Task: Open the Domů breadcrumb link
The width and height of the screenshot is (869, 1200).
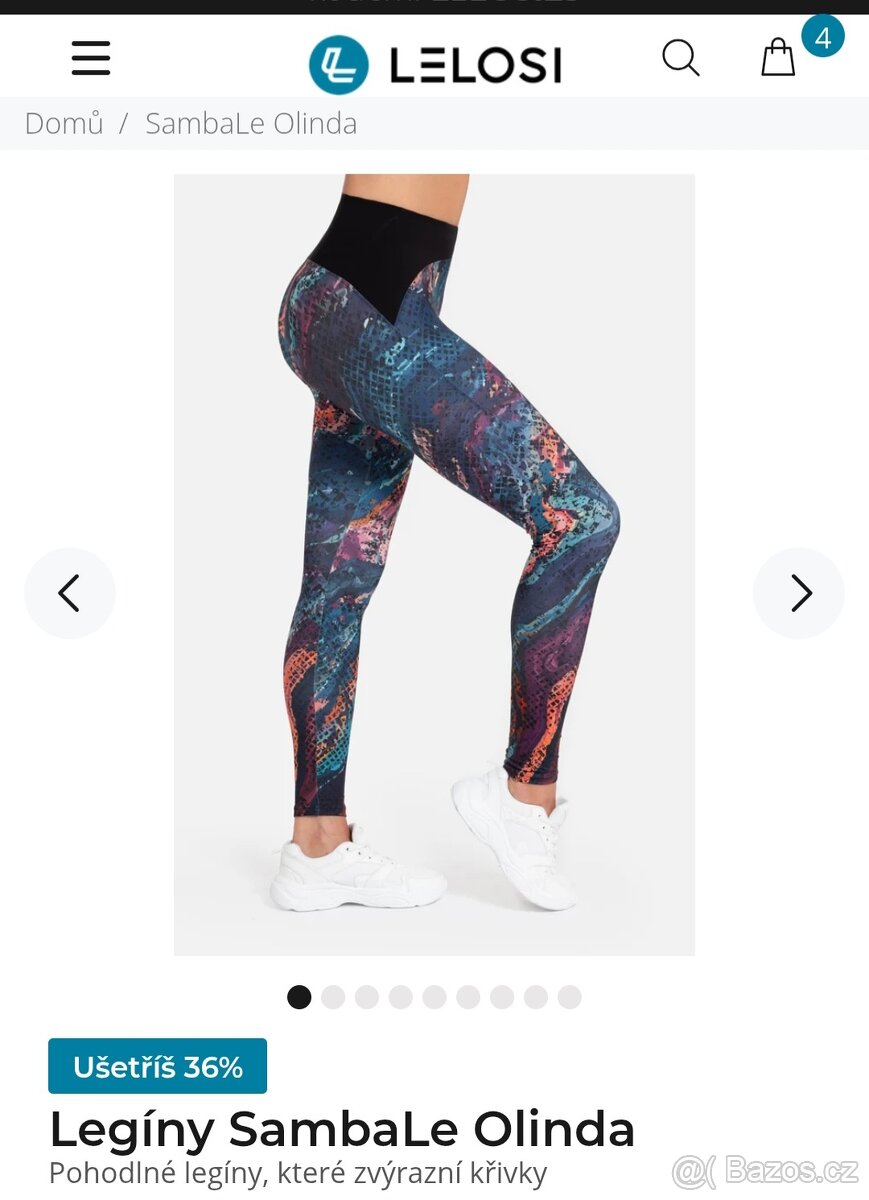Action: 64,124
